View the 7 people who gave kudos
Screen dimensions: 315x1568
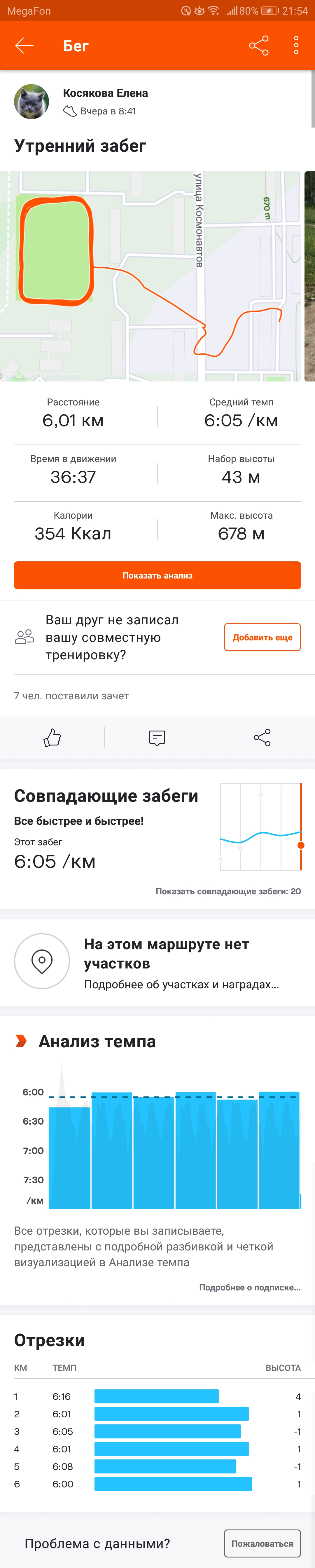(x=72, y=696)
